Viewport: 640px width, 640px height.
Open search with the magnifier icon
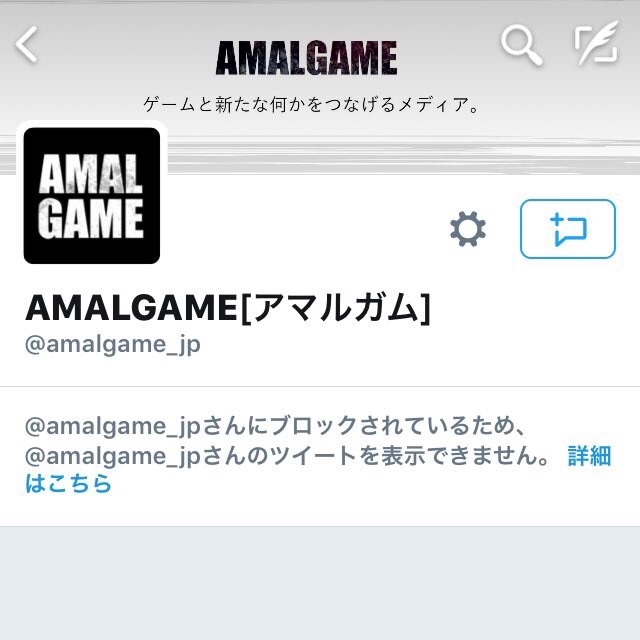click(519, 44)
